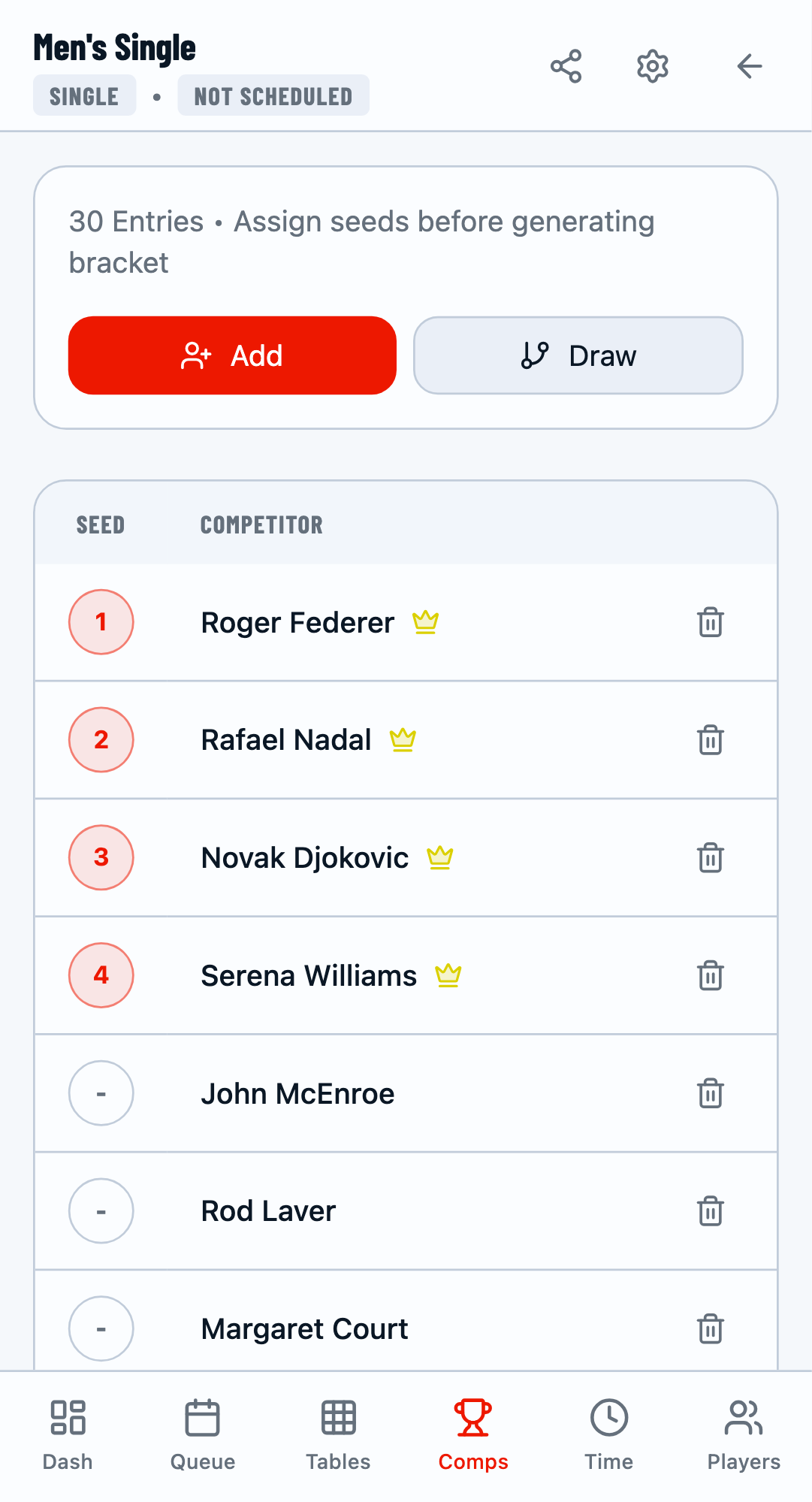Open seed selector for John McEnroe

click(101, 1093)
